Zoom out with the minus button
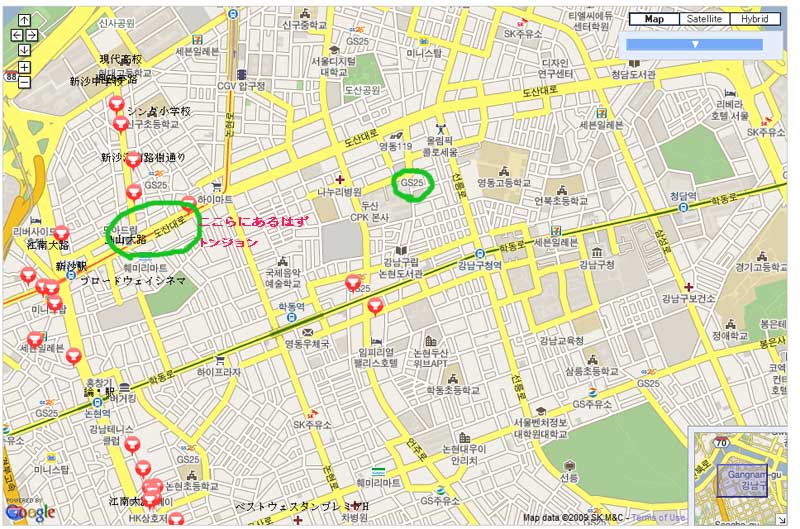The image size is (800, 529). 24,82
